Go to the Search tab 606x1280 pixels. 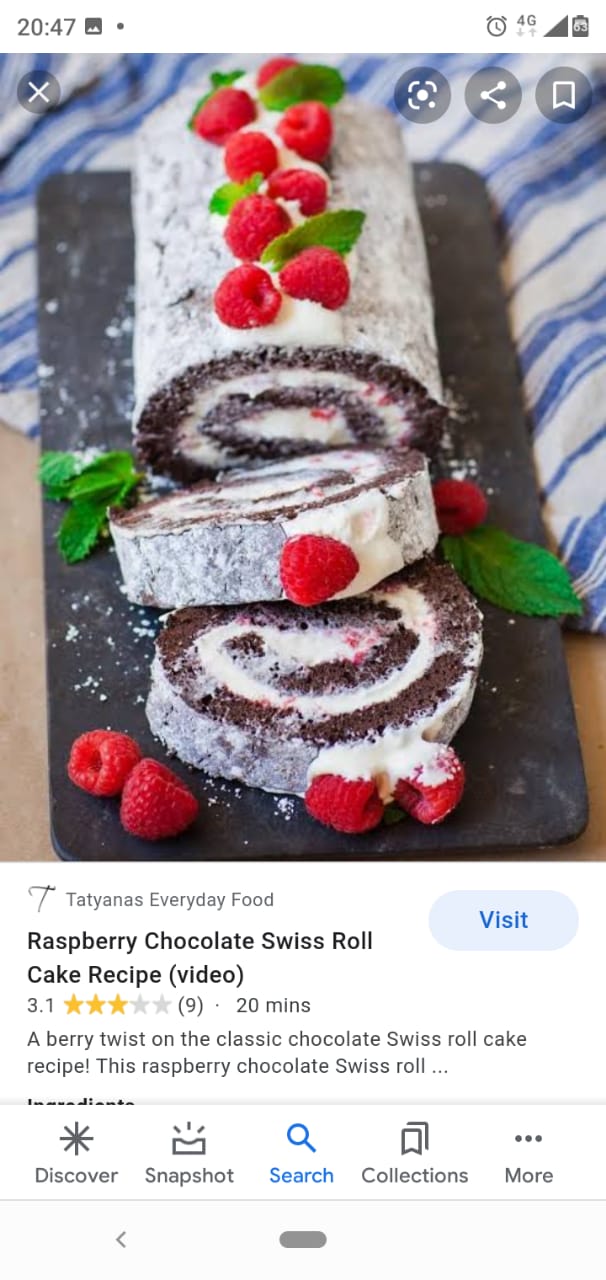click(301, 1153)
